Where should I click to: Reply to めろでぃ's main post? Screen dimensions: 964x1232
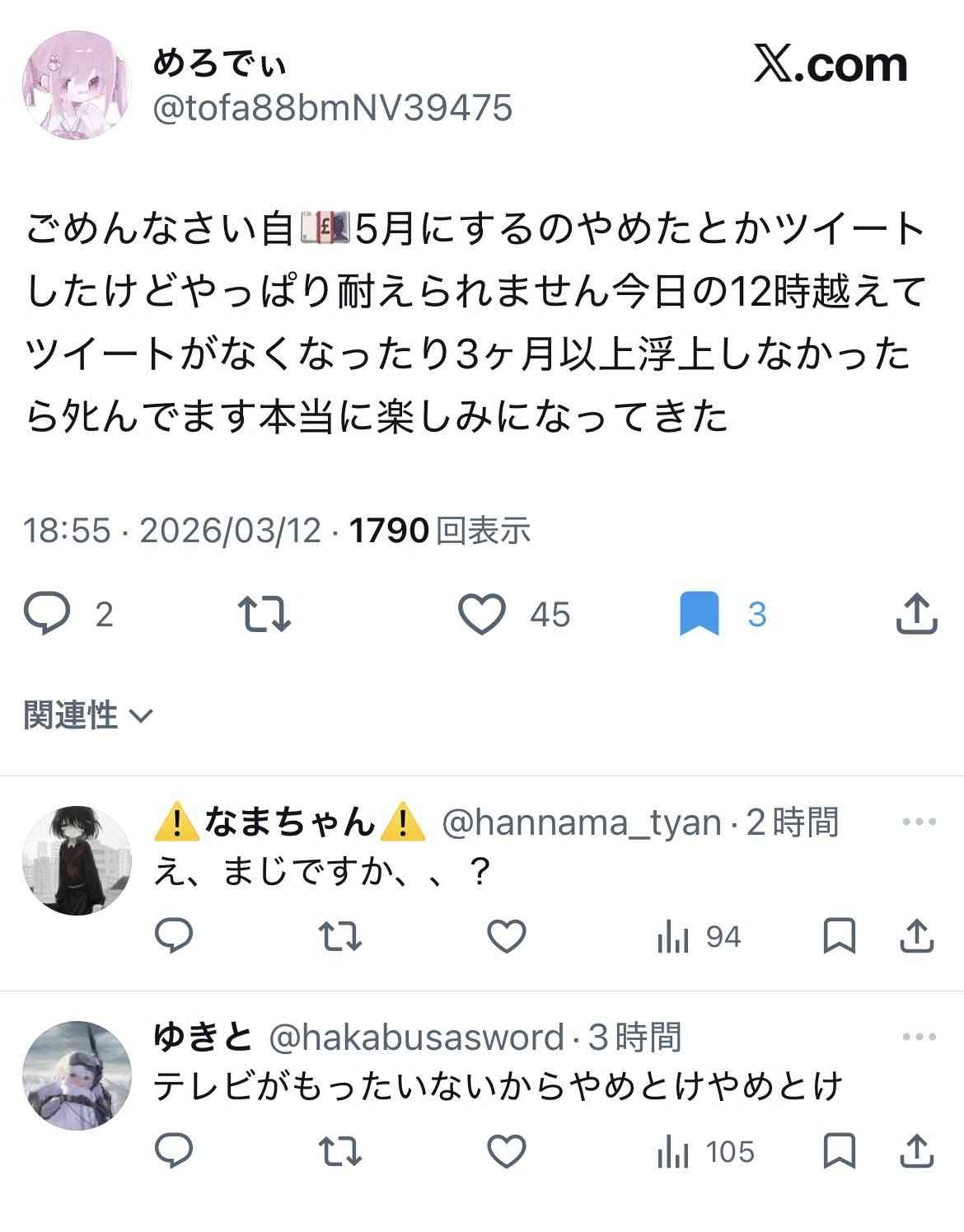pyautogui.click(x=47, y=615)
